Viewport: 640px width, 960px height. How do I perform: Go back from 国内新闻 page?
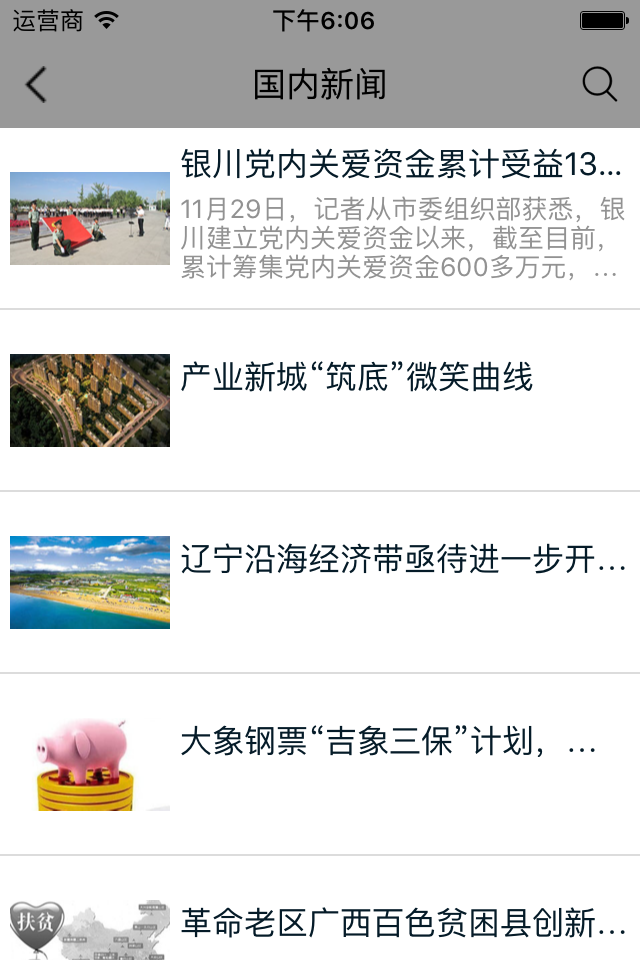36,85
